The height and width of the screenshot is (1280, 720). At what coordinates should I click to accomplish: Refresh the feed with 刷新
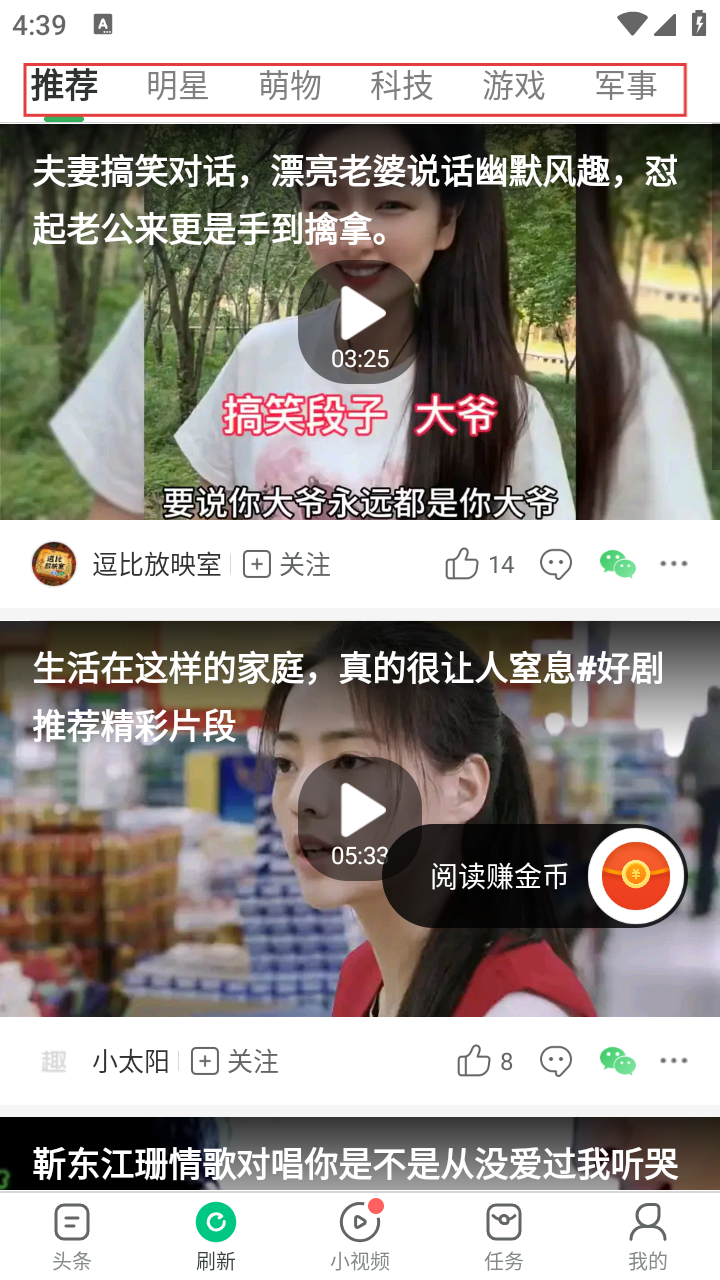point(216,1236)
